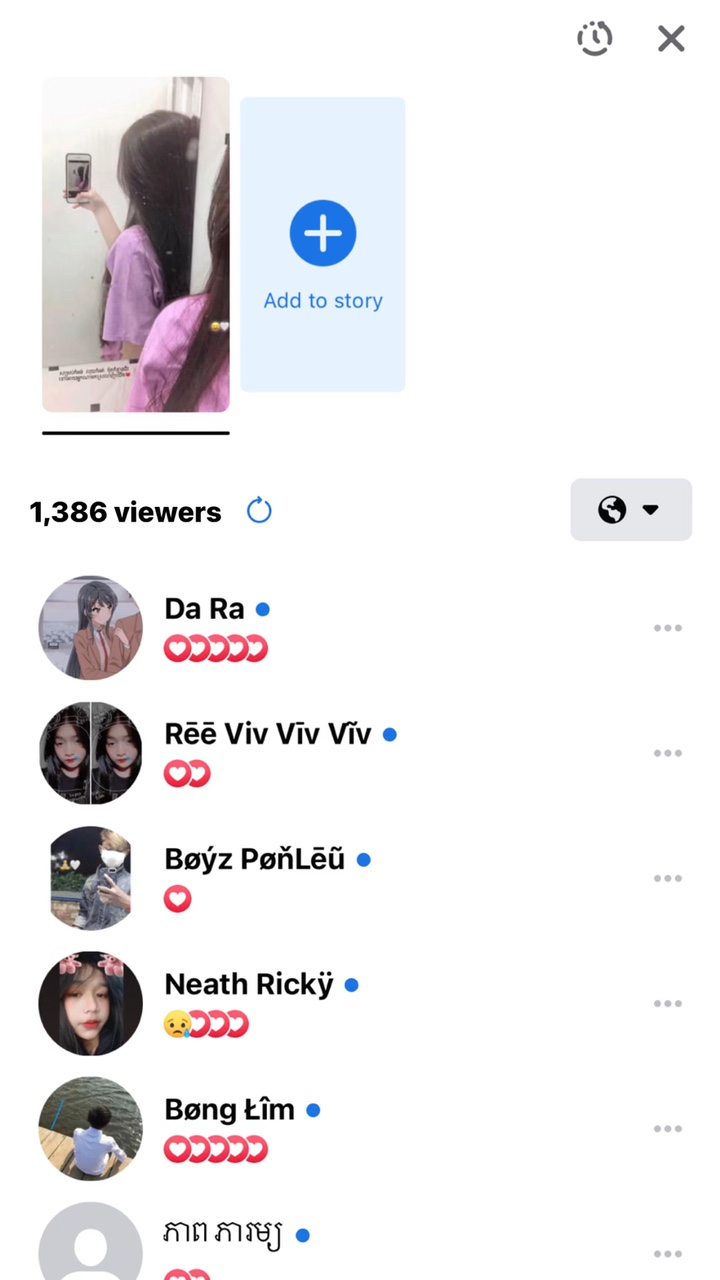Open more options for Da Ra
The image size is (720, 1280).
click(x=667, y=628)
